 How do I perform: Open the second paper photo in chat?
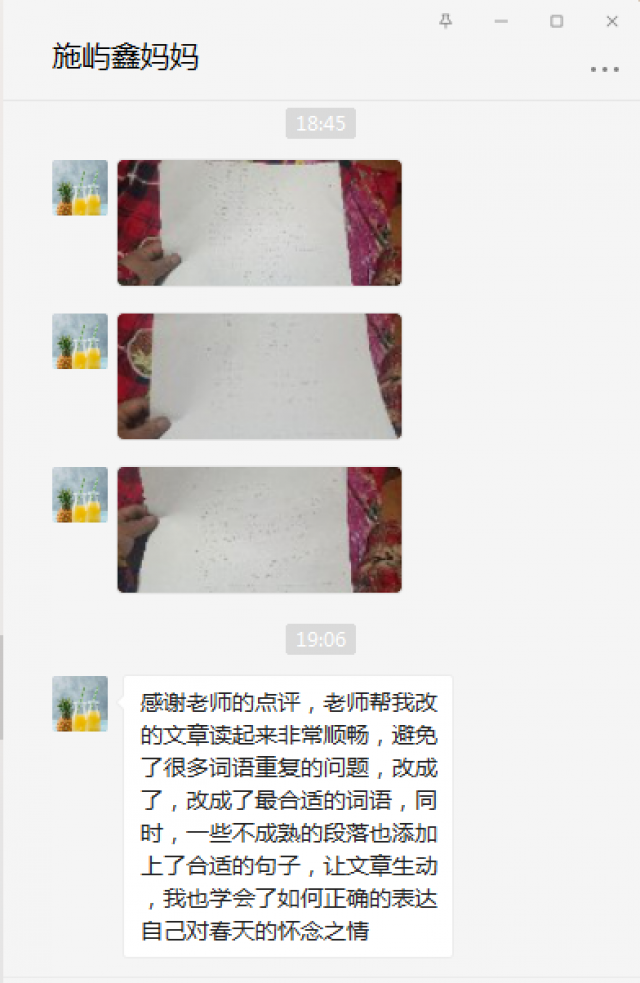pos(259,376)
